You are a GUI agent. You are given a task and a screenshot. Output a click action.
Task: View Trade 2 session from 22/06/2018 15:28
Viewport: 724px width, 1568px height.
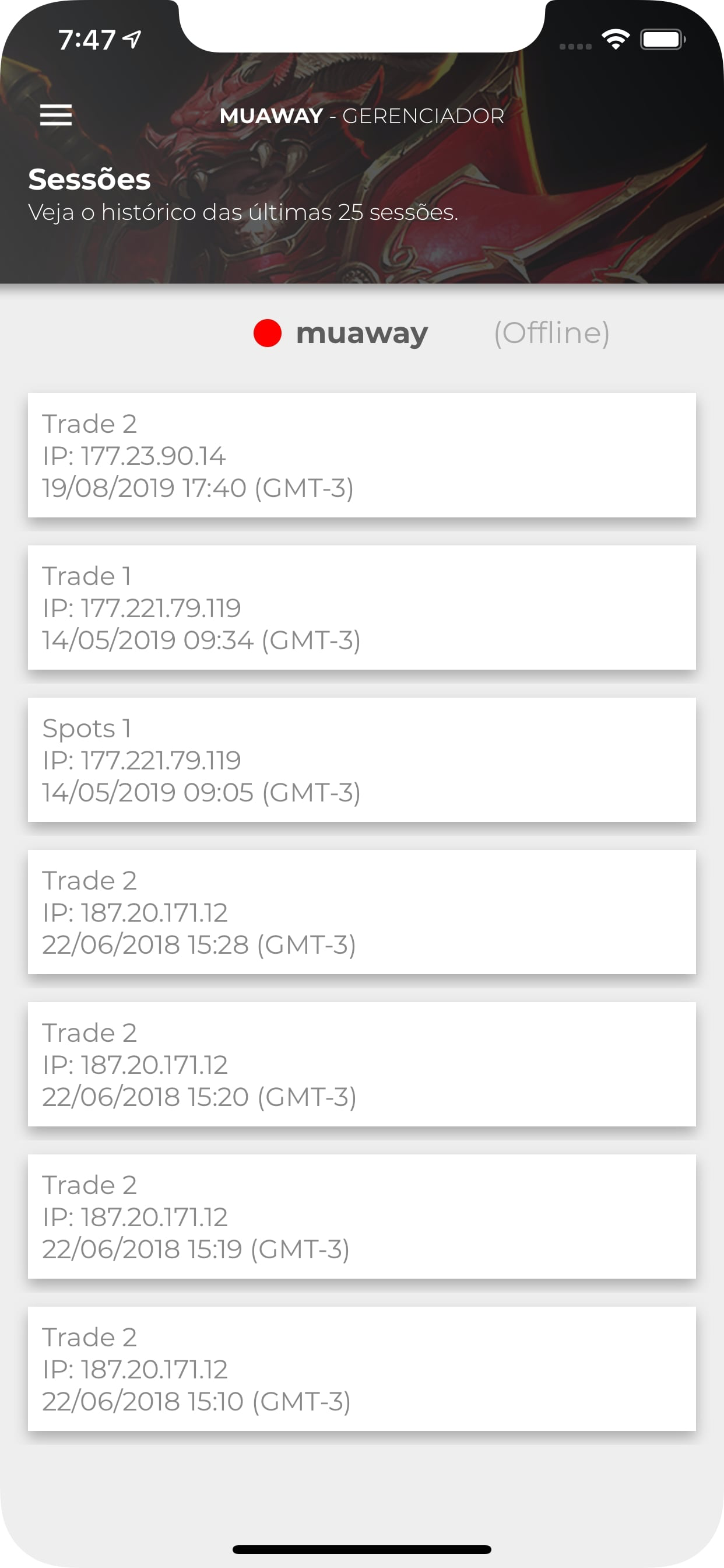pos(362,912)
